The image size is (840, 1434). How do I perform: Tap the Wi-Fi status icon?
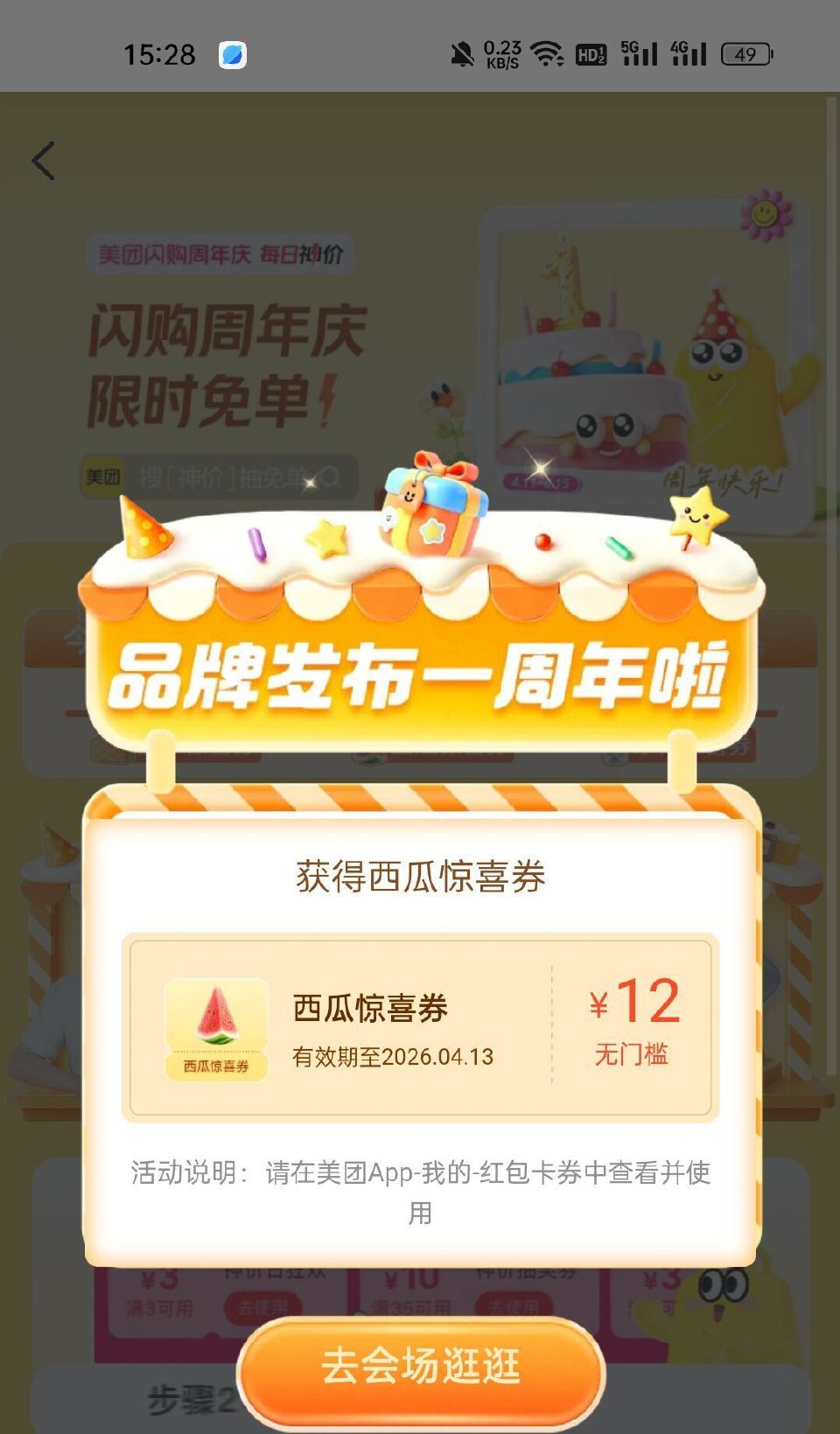coord(546,53)
